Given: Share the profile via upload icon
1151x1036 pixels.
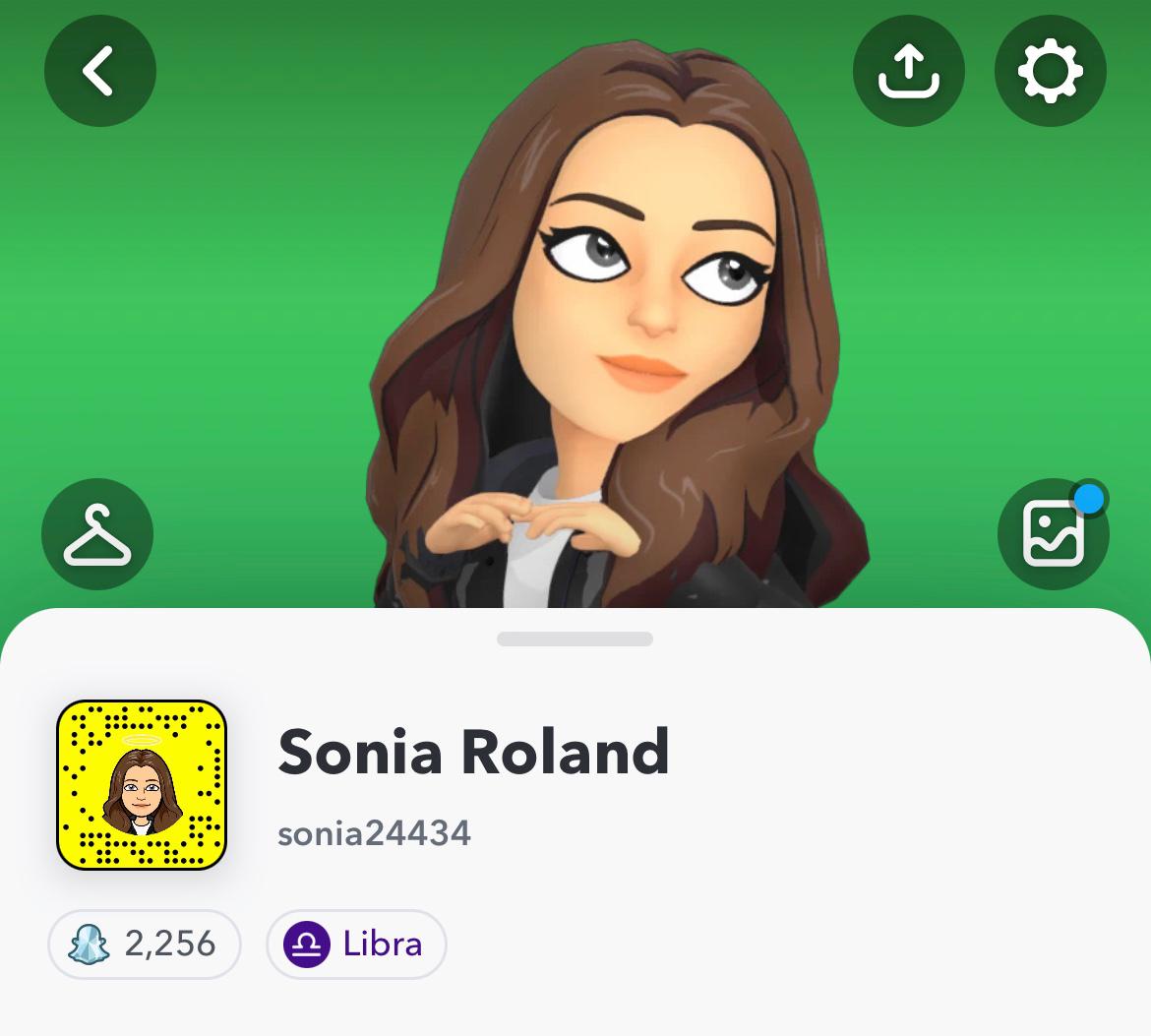Looking at the screenshot, I should (x=908, y=71).
